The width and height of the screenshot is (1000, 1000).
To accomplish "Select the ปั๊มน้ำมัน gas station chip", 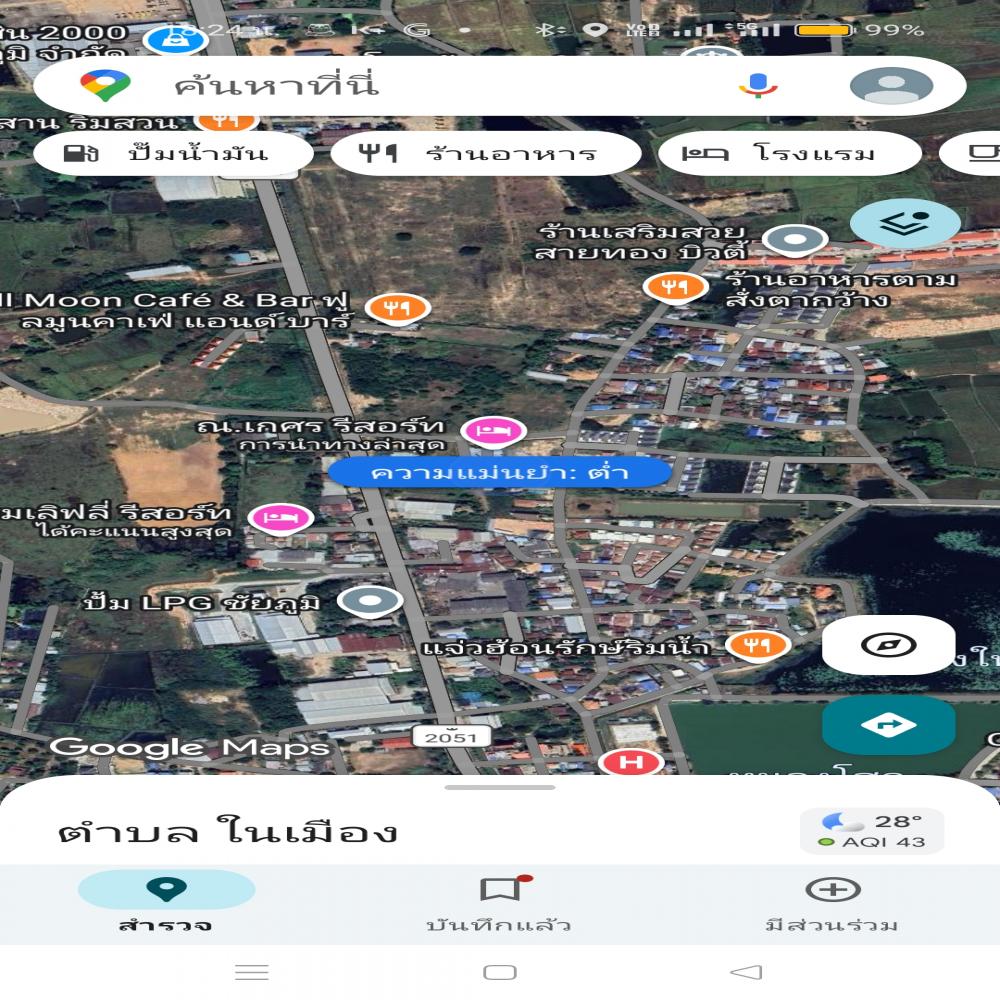I will tap(165, 154).
